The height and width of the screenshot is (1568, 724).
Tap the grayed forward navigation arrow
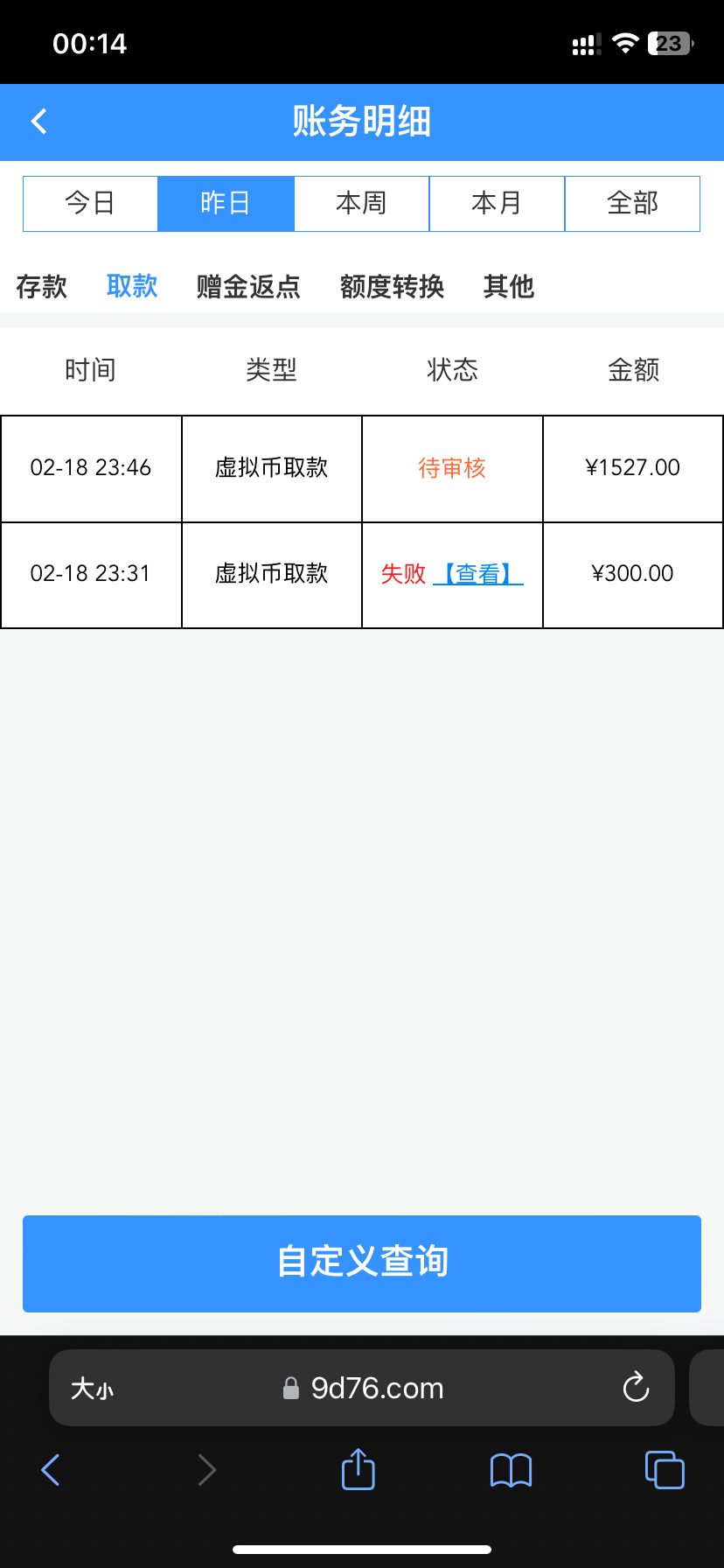[206, 1470]
